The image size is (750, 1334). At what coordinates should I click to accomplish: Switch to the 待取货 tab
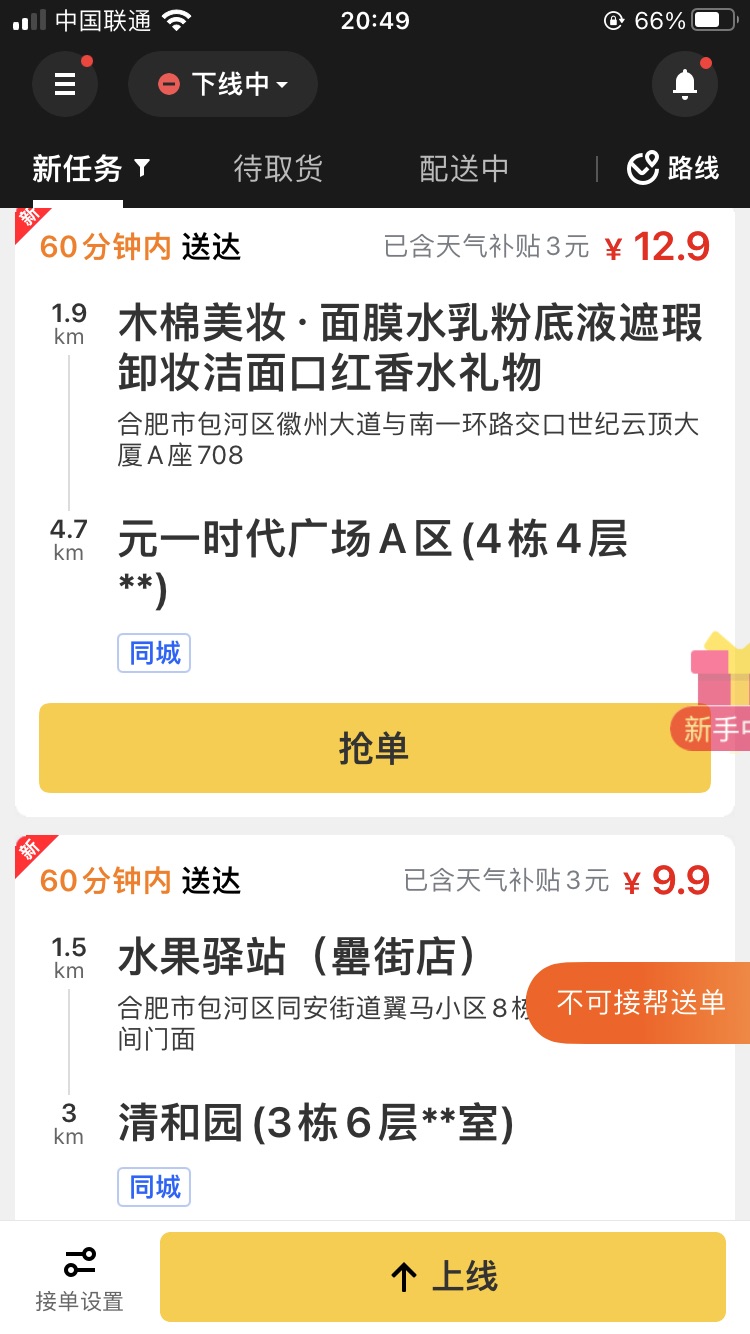tap(278, 169)
